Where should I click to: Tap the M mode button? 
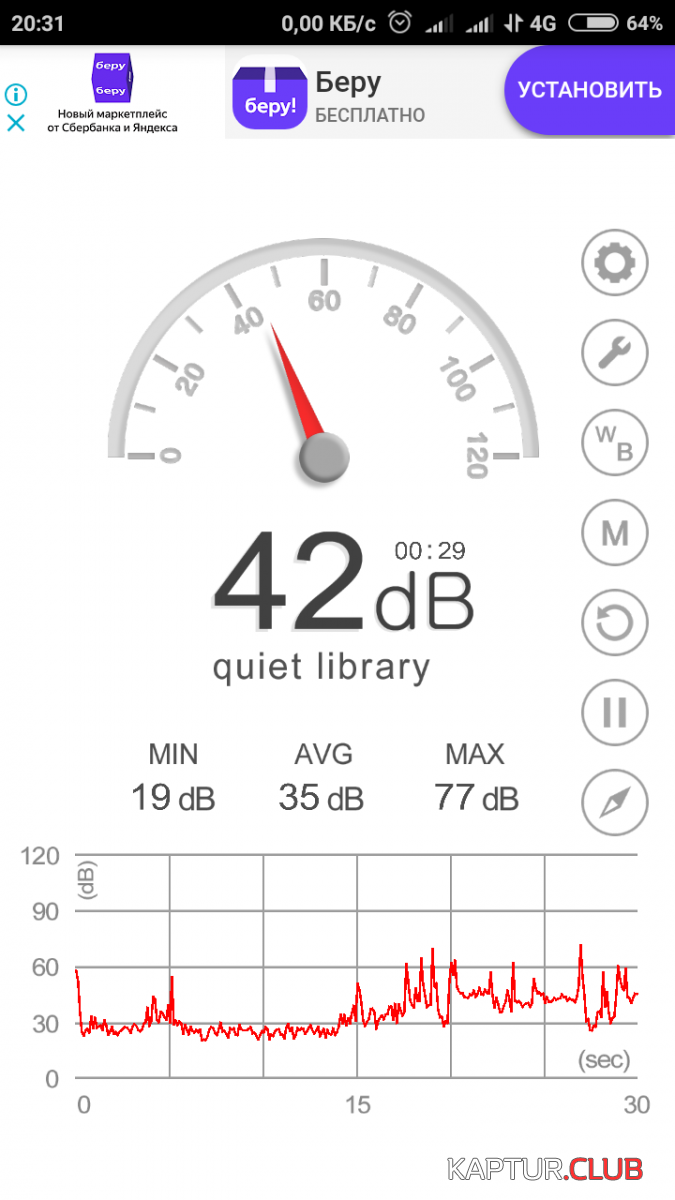(x=615, y=533)
